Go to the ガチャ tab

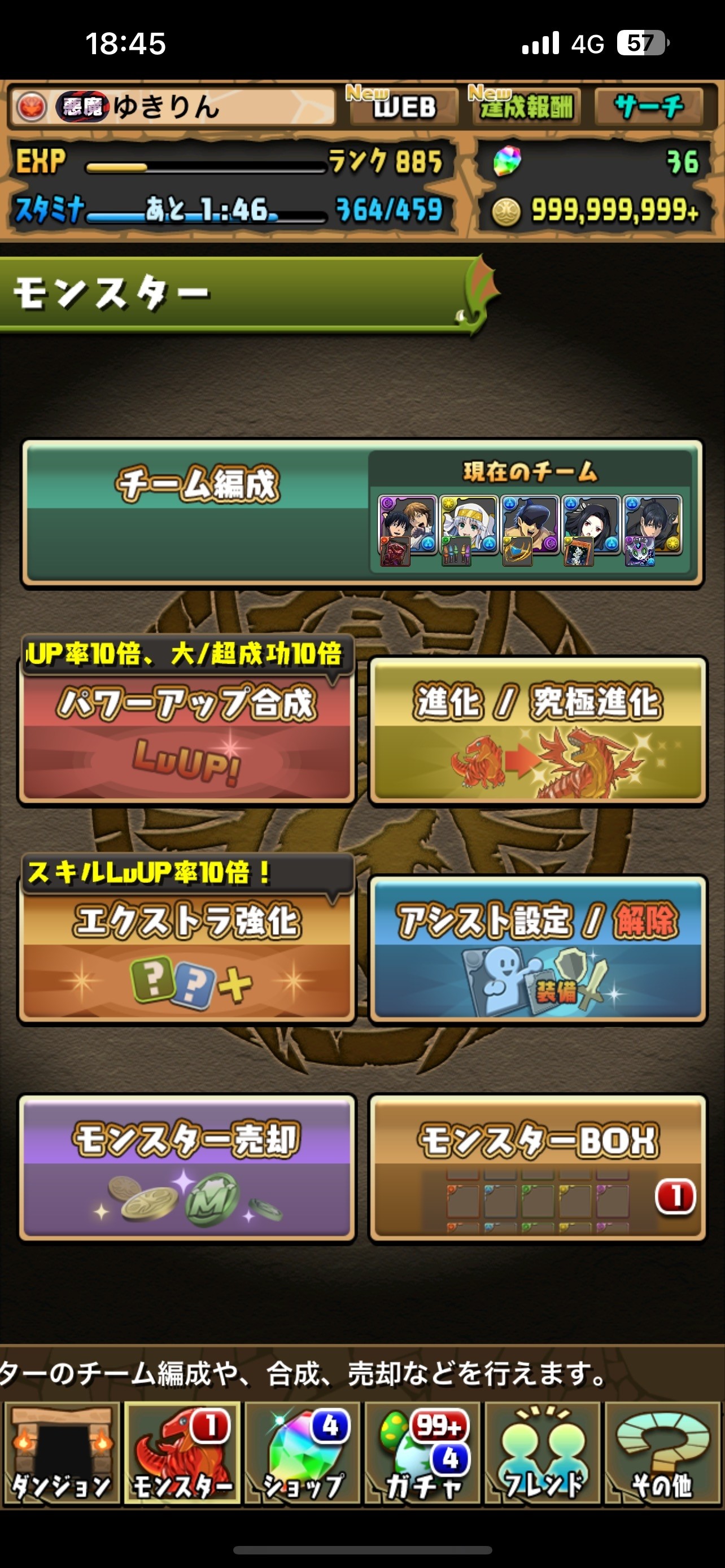423,1455
